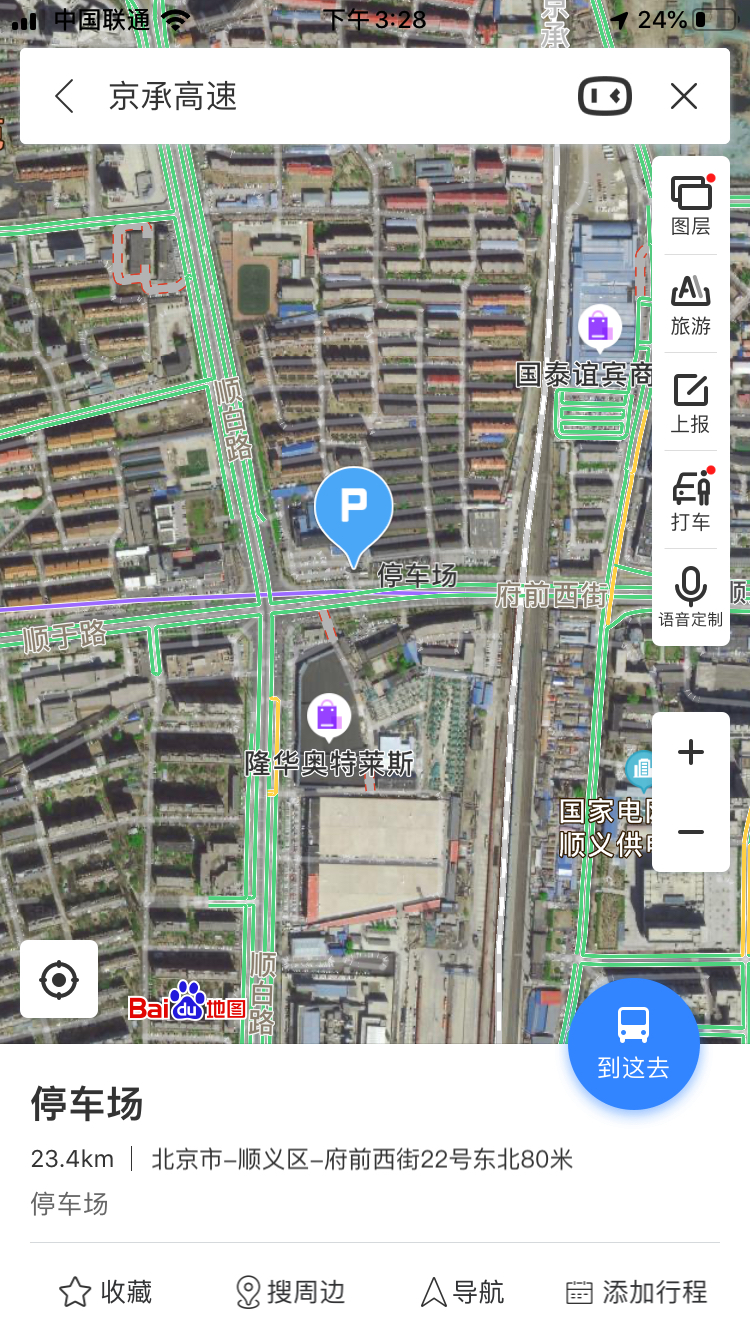Open the 图层 map layers panel

pos(690,205)
